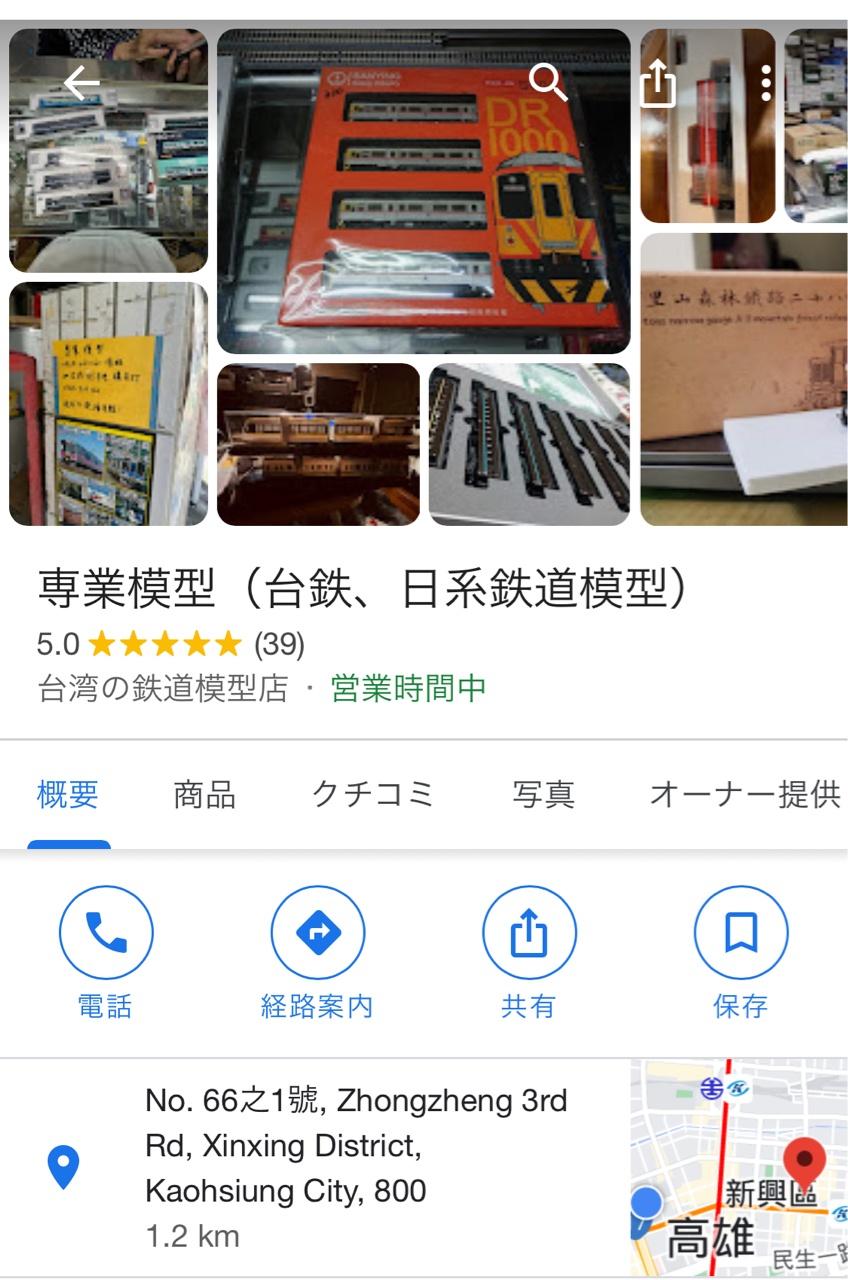Select the オーナー提供 tab
Screen dimensions: 848x1280
tap(744, 795)
